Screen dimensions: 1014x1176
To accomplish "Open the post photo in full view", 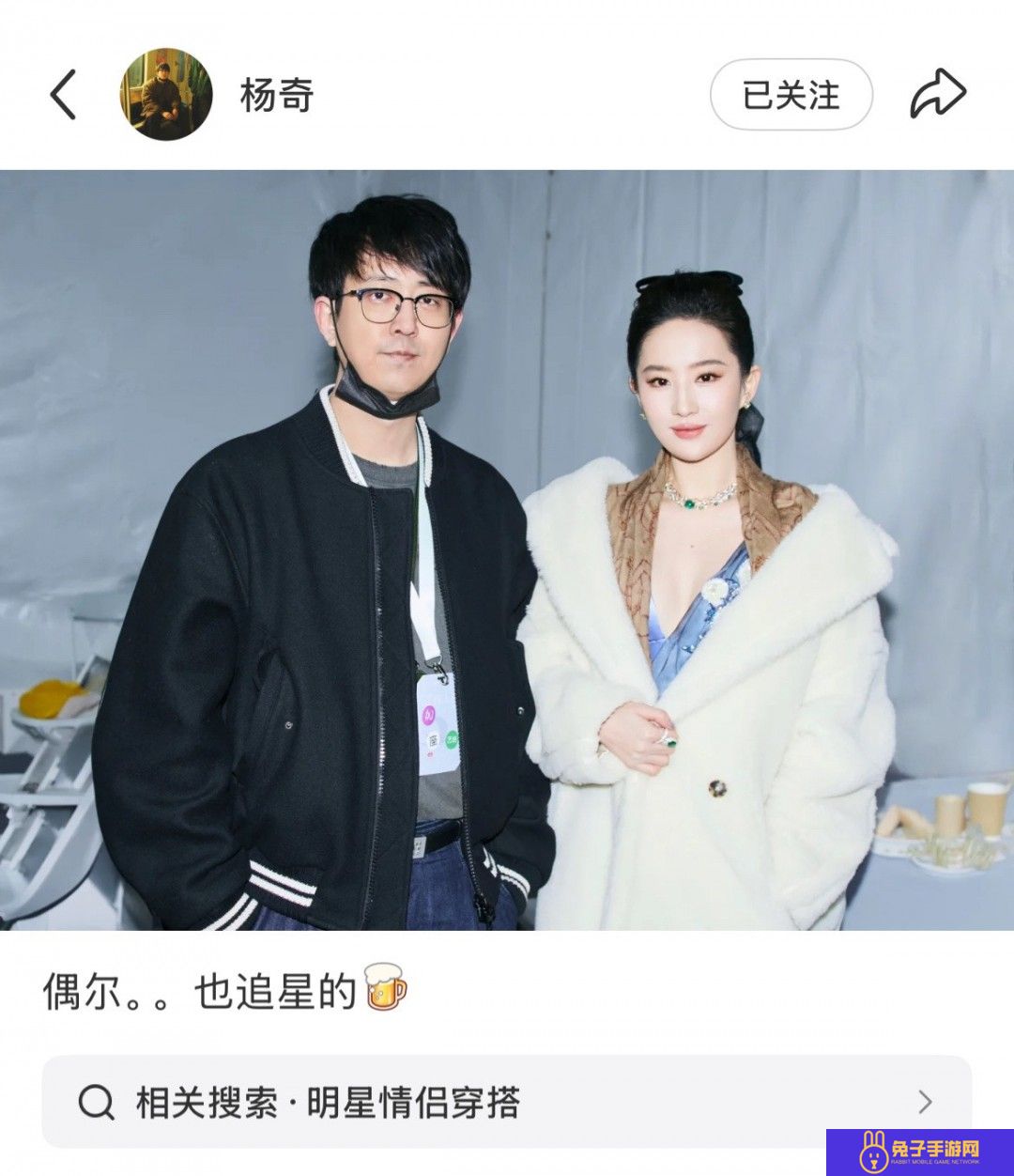I will (x=507, y=549).
